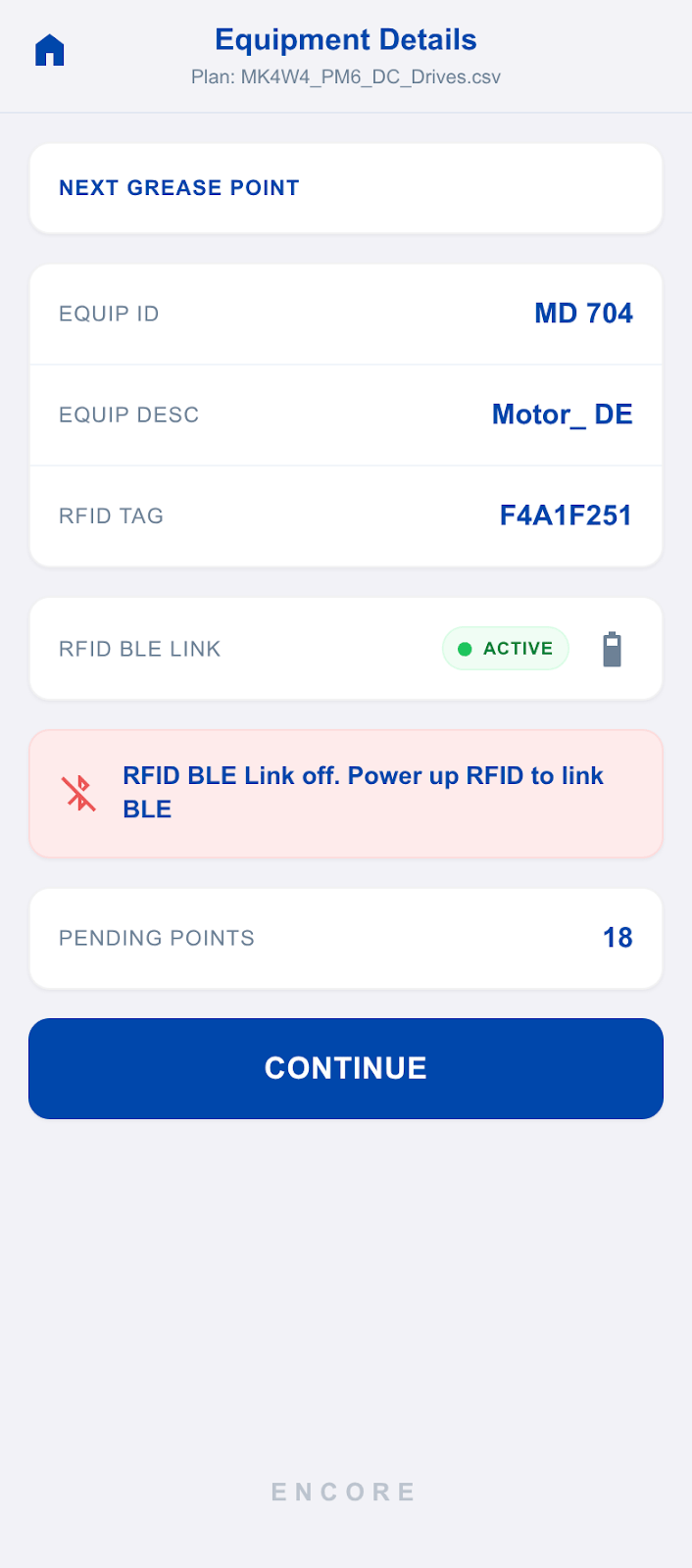Image resolution: width=692 pixels, height=1568 pixels.
Task: Go to the home screen icon
Action: pyautogui.click(x=50, y=50)
